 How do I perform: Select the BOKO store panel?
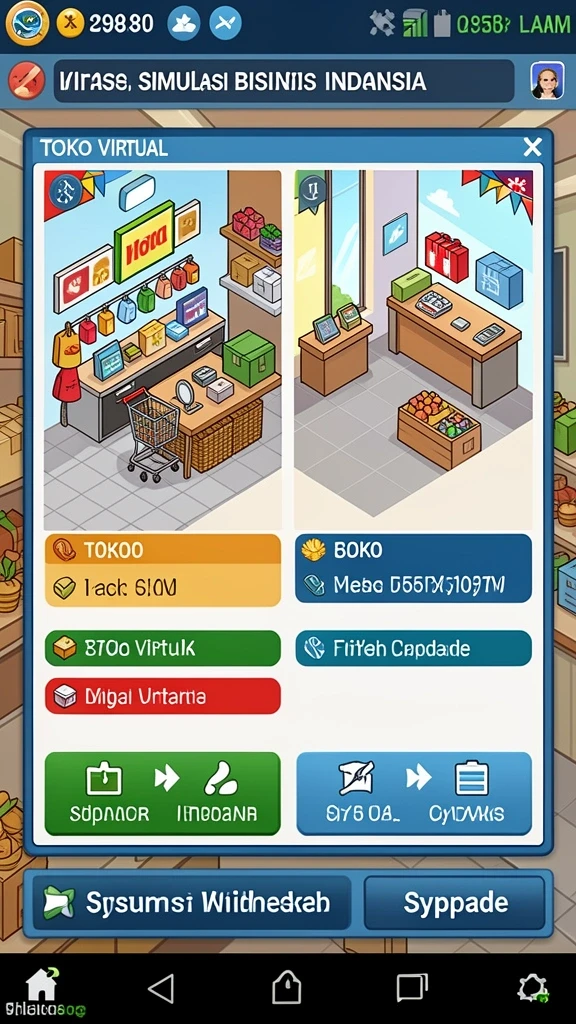pos(413,568)
